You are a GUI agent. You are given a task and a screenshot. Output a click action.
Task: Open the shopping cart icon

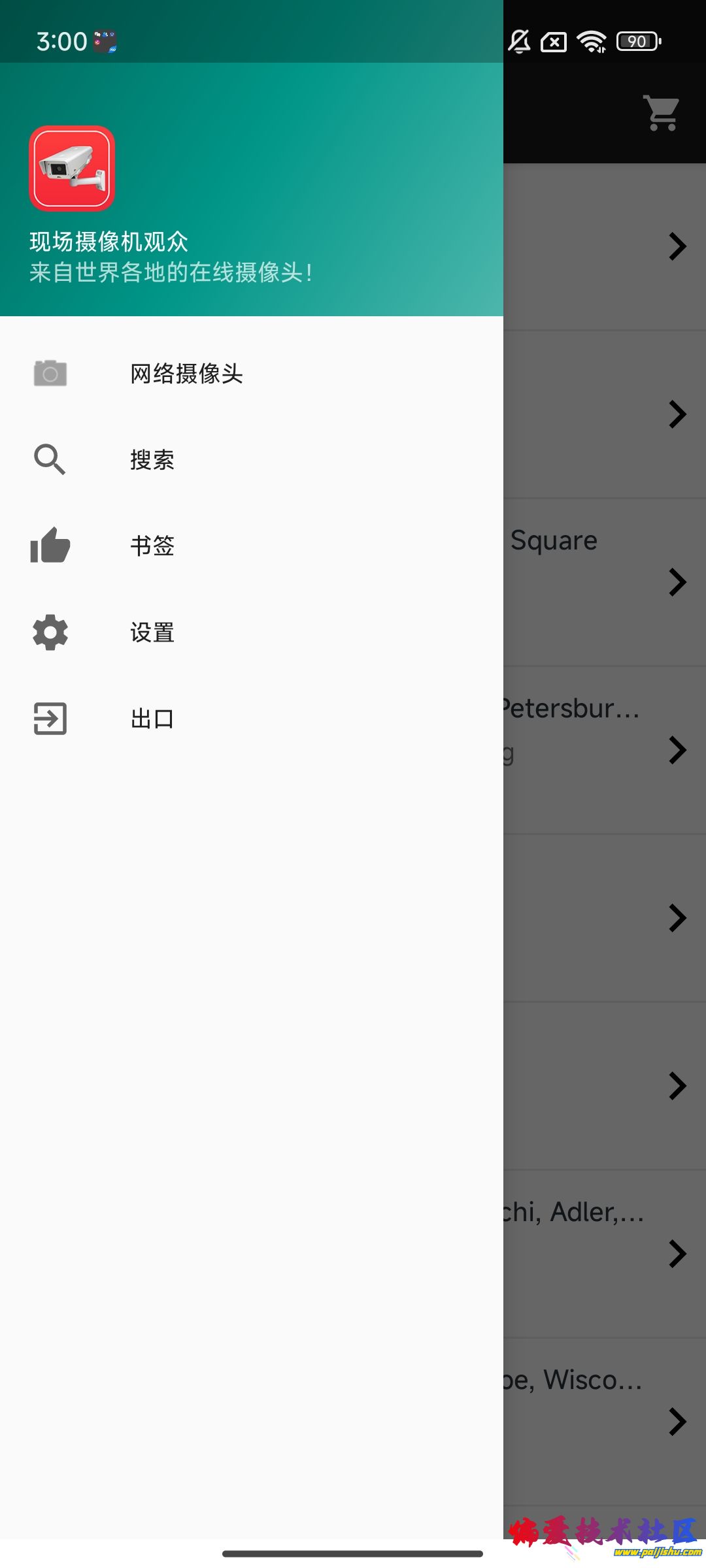[662, 113]
